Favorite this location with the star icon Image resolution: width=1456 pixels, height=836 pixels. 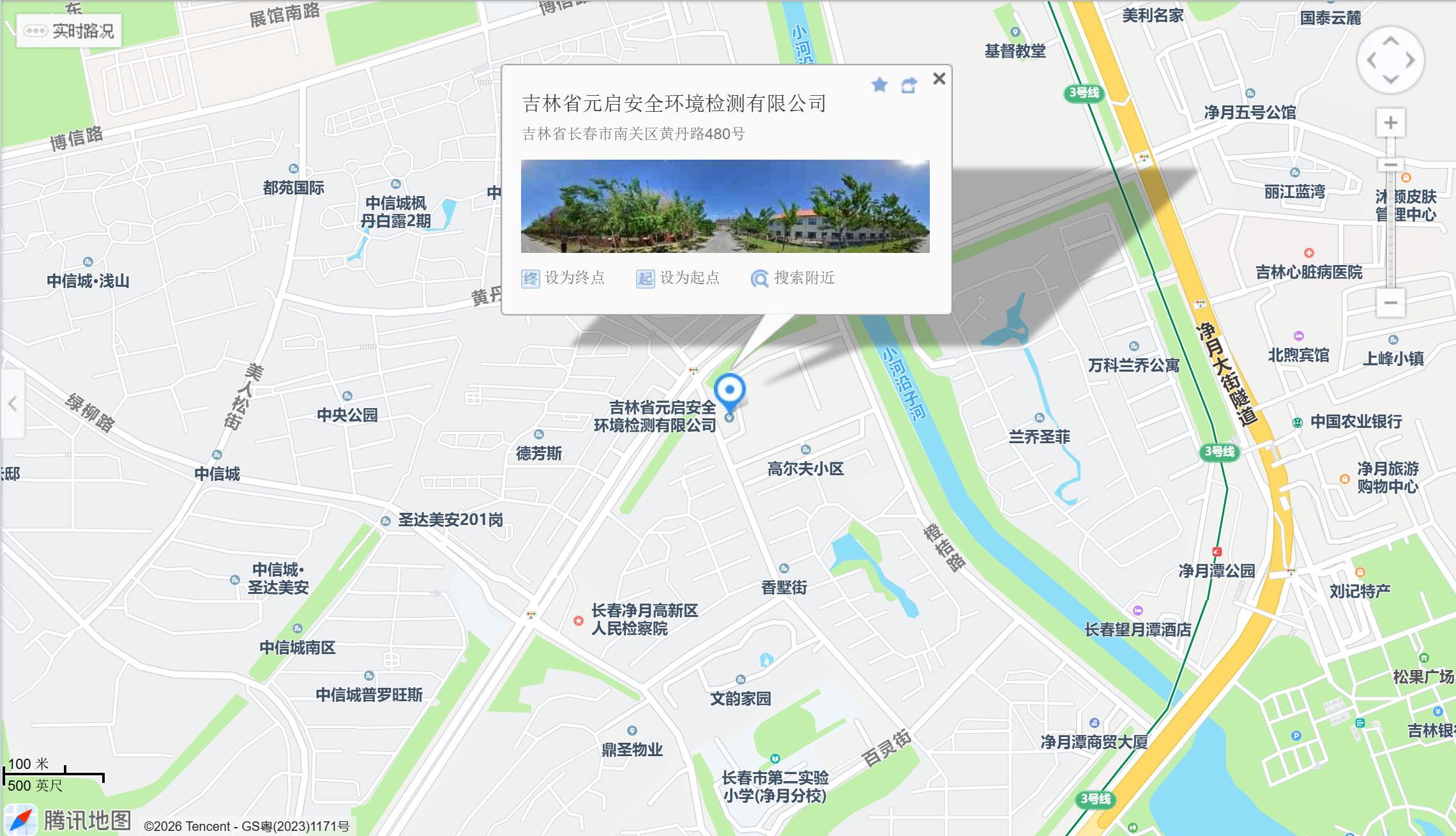[x=879, y=85]
